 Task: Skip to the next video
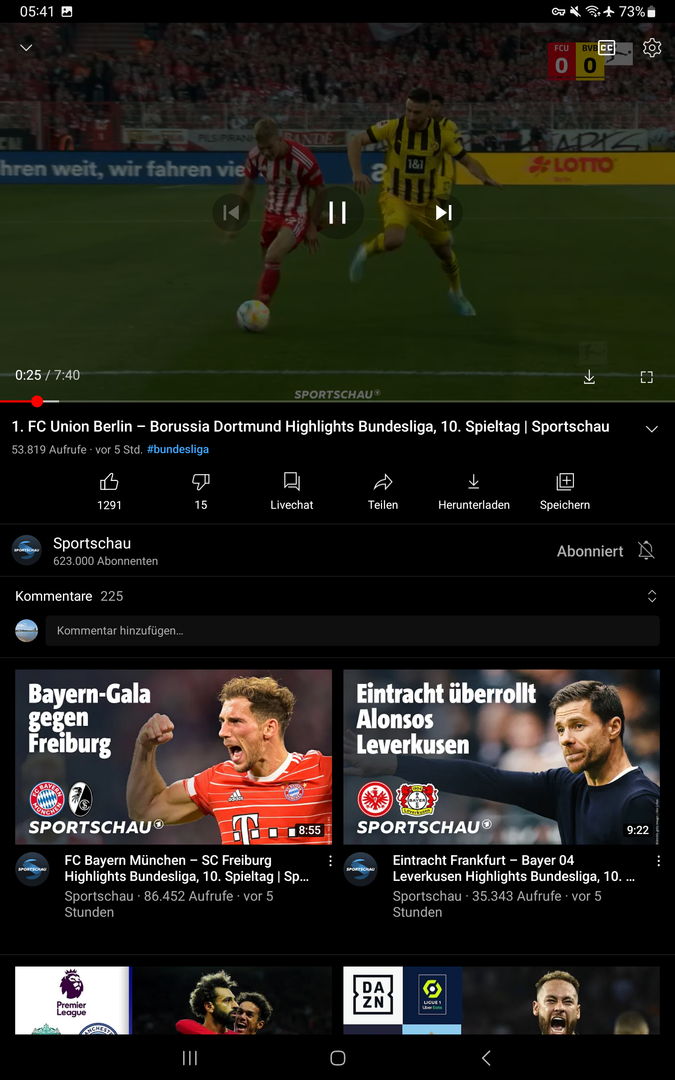pyautogui.click(x=443, y=212)
